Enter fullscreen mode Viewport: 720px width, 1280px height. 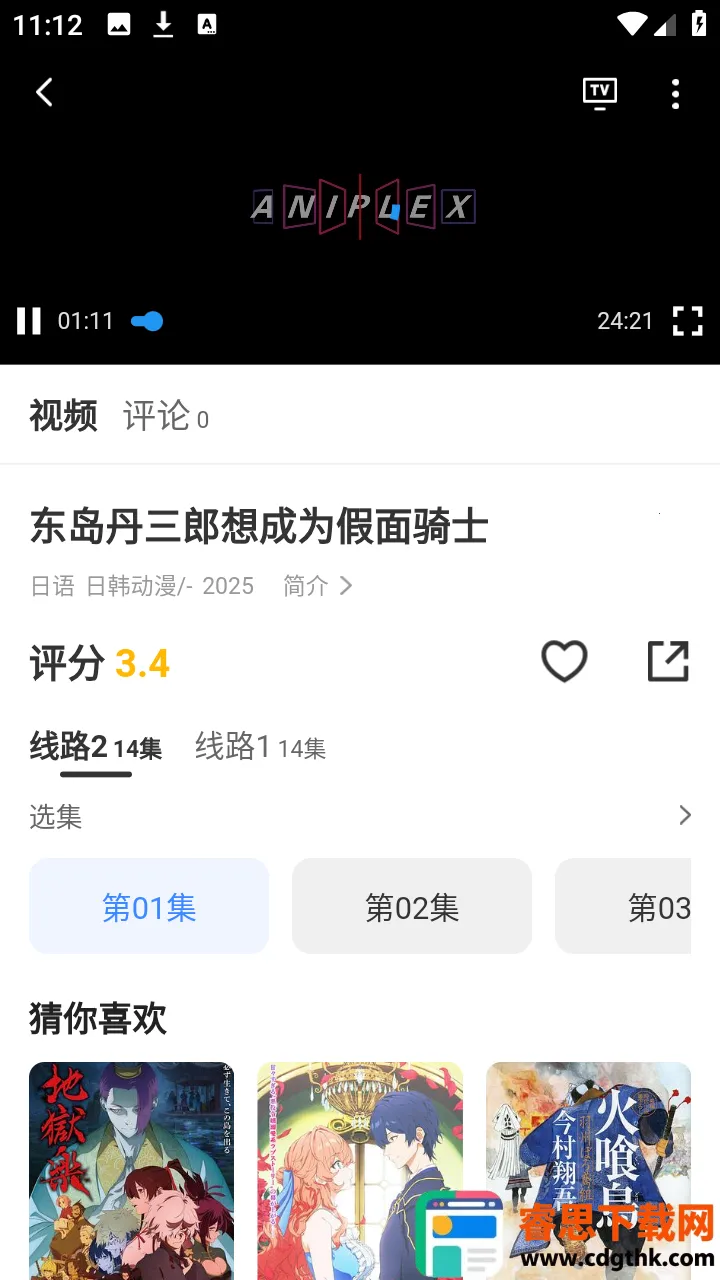tap(687, 321)
